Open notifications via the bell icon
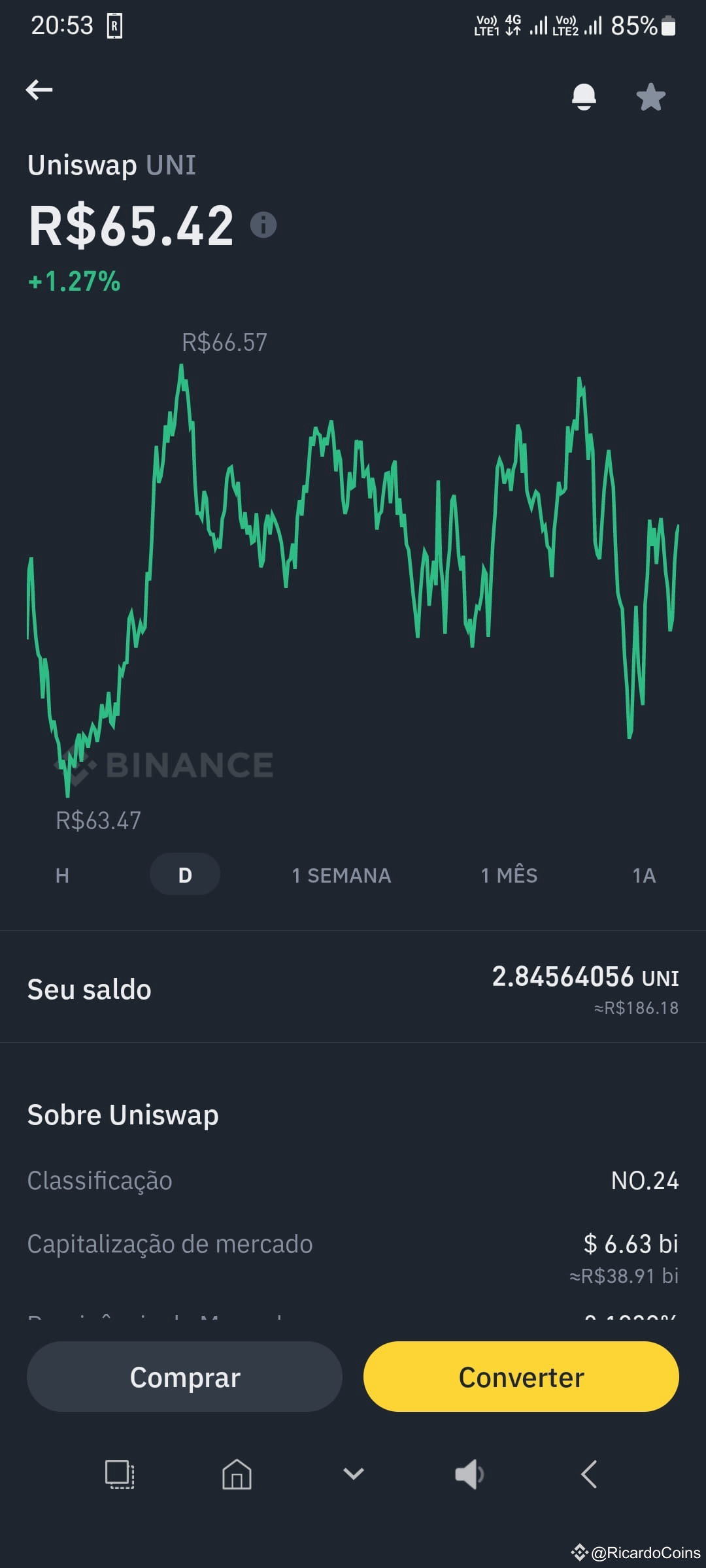Image resolution: width=706 pixels, height=1568 pixels. pyautogui.click(x=585, y=97)
